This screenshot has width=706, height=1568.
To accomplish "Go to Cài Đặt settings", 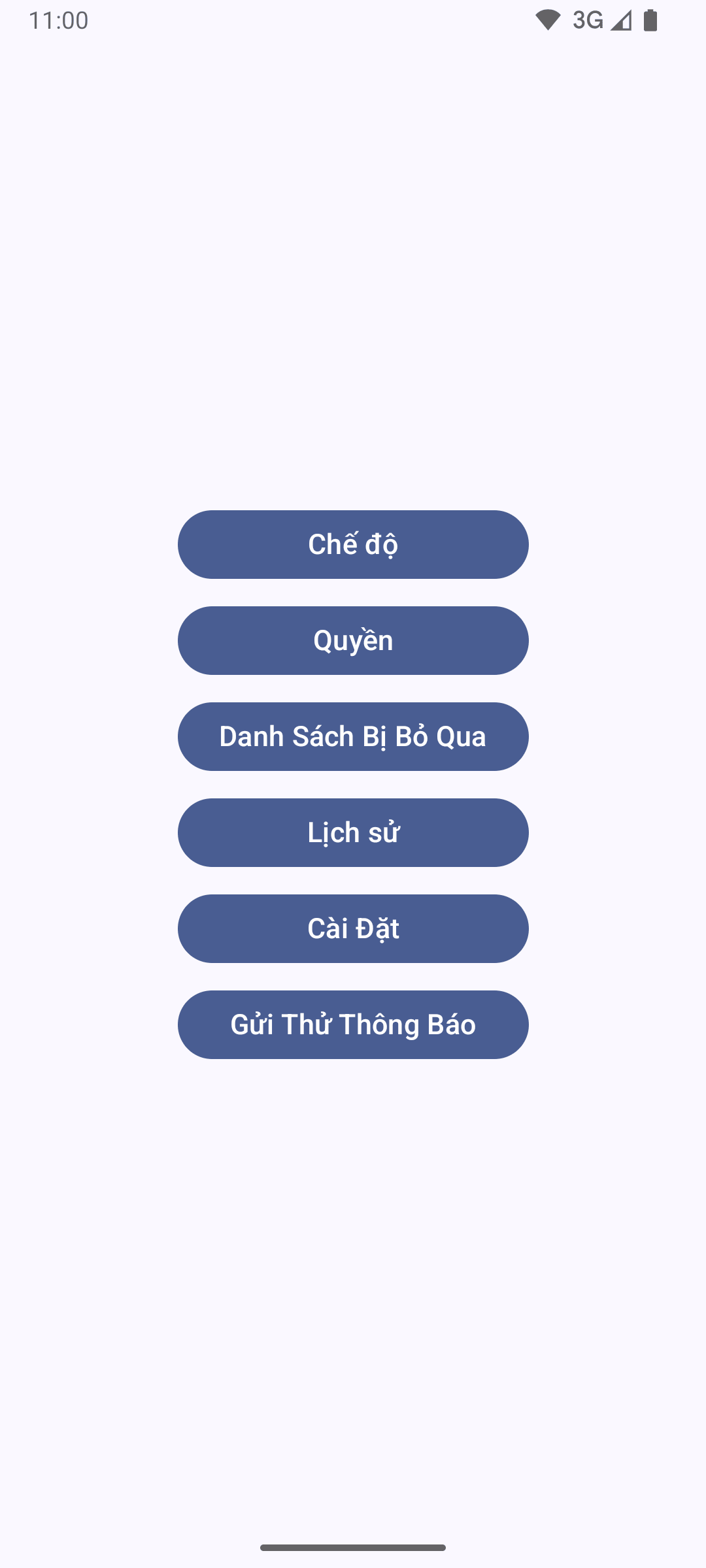I will (x=353, y=928).
